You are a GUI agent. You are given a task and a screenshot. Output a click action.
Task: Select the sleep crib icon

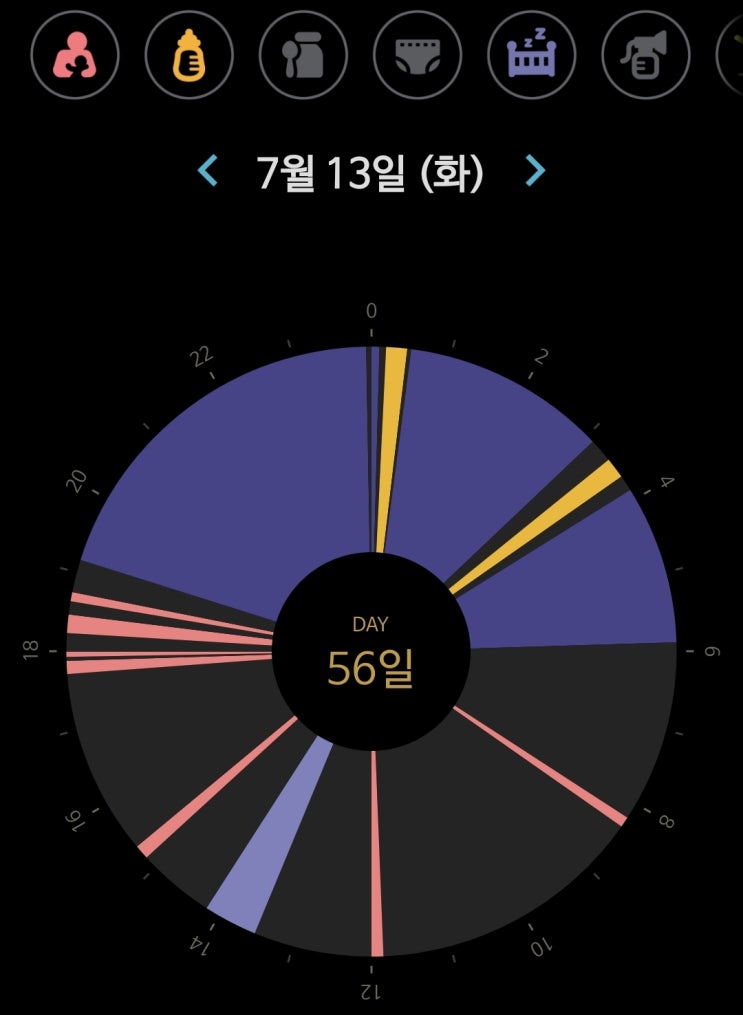point(531,55)
